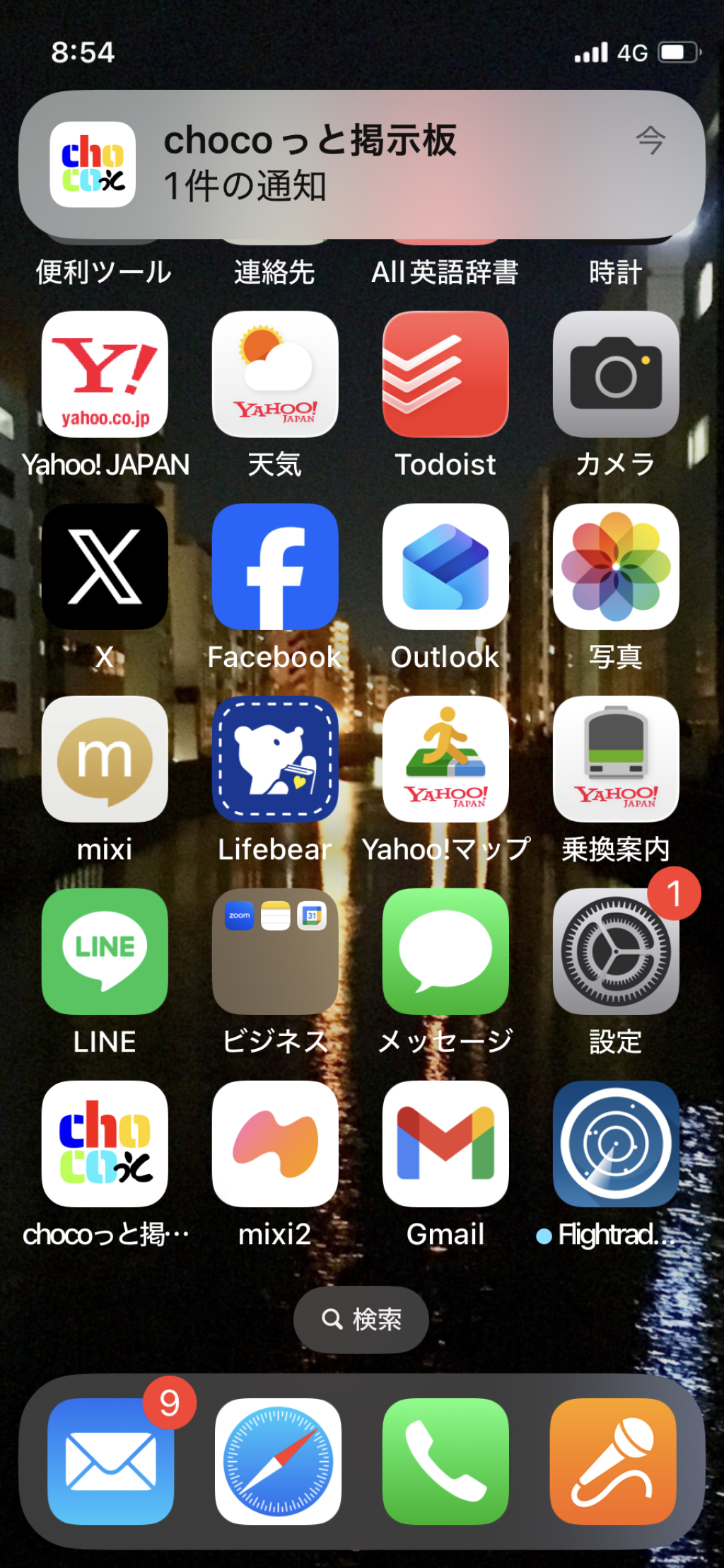Open the chocoっと掲示板 notification banner
This screenshot has height=1568, width=724.
(361, 165)
